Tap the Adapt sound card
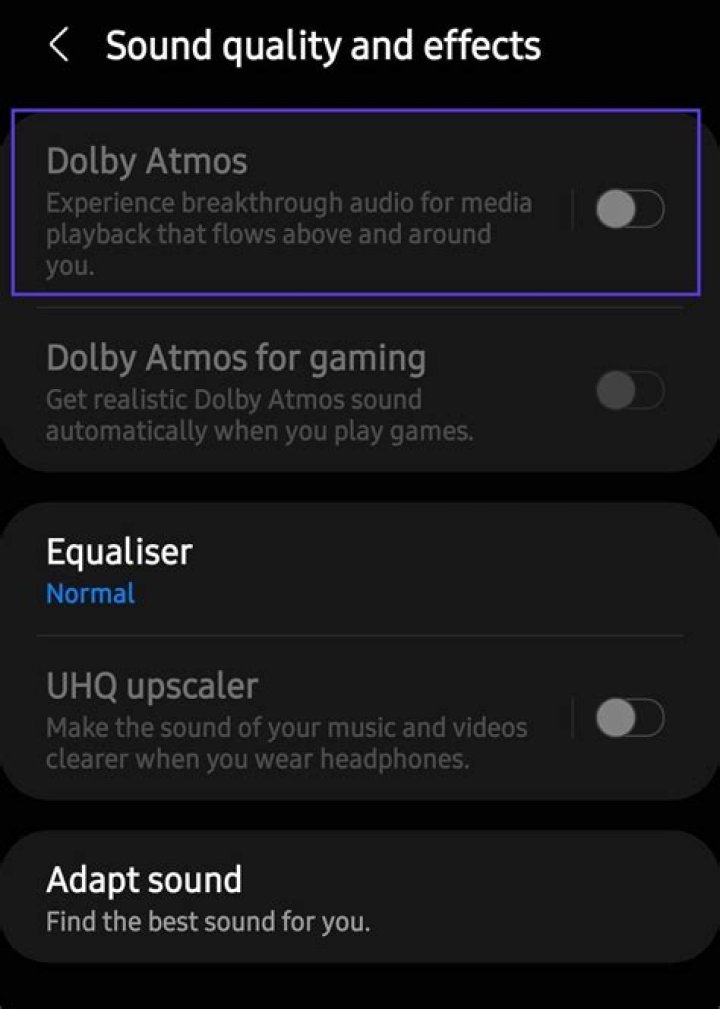The height and width of the screenshot is (1009, 720). pyautogui.click(x=300, y=897)
